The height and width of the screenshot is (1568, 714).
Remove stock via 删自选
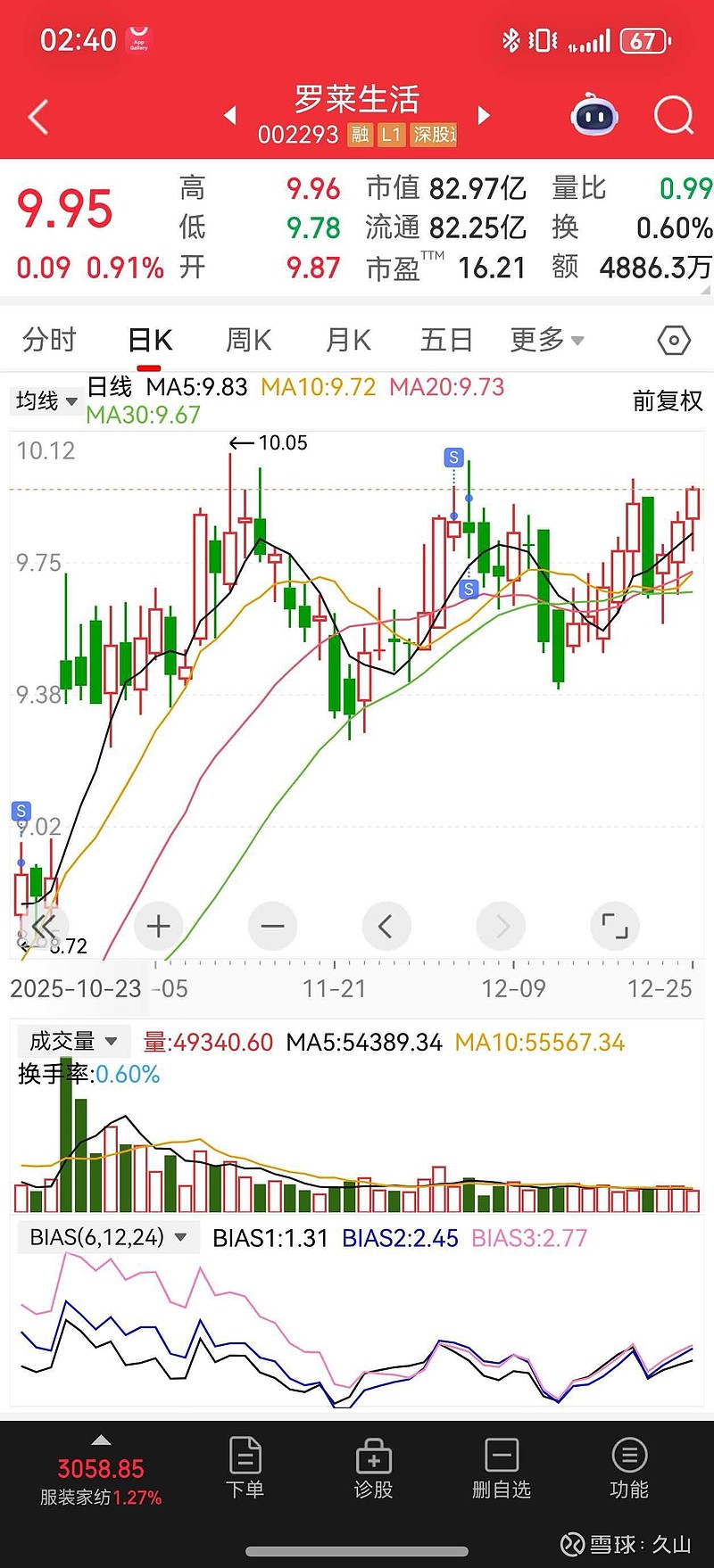click(x=501, y=1467)
